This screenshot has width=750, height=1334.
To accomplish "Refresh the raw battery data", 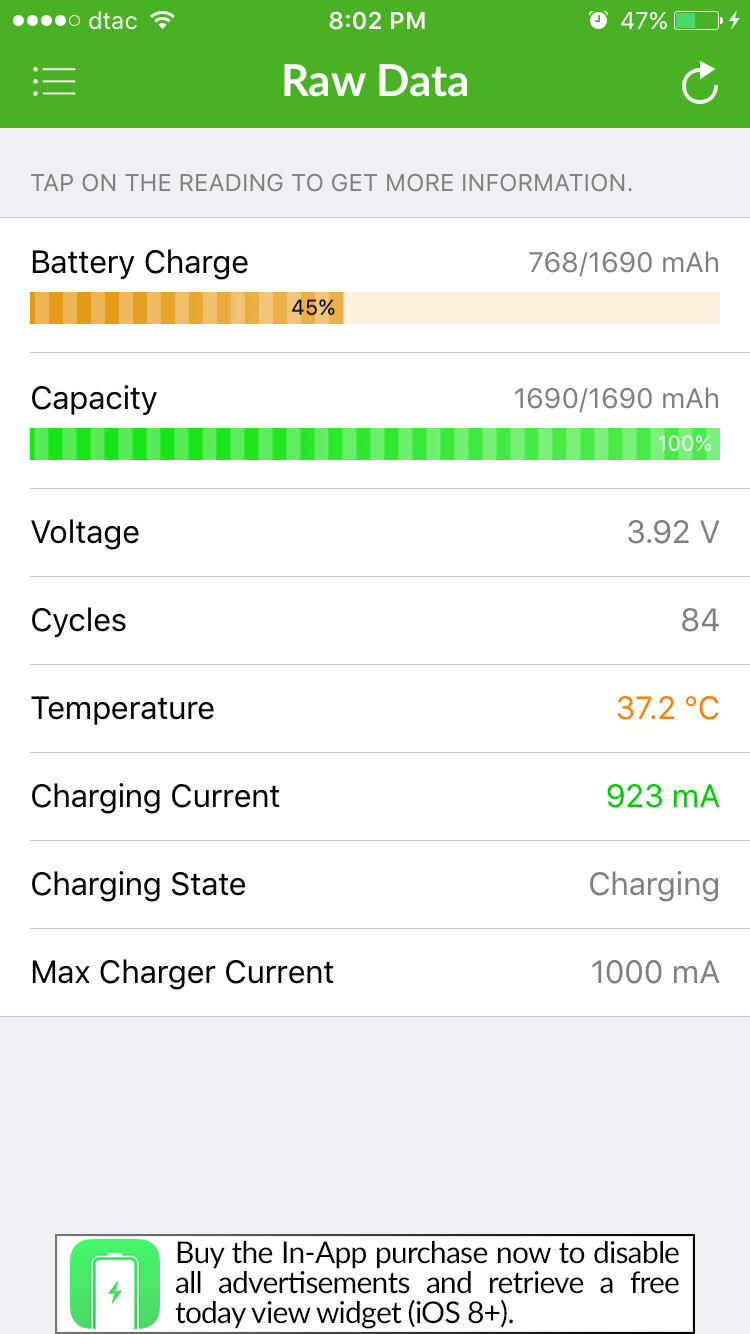I will [699, 83].
